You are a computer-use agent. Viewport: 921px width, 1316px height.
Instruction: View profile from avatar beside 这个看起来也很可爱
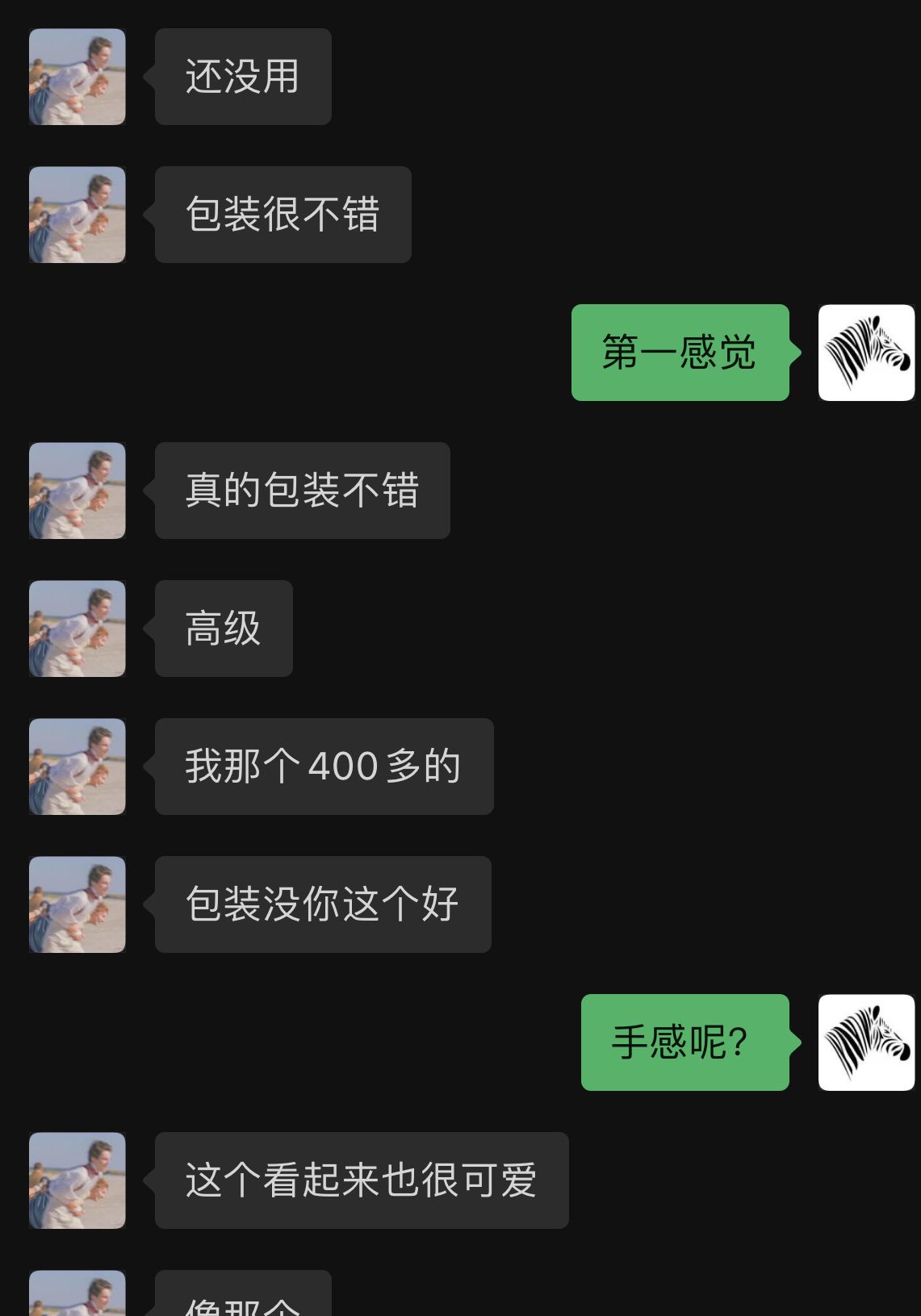[77, 1180]
